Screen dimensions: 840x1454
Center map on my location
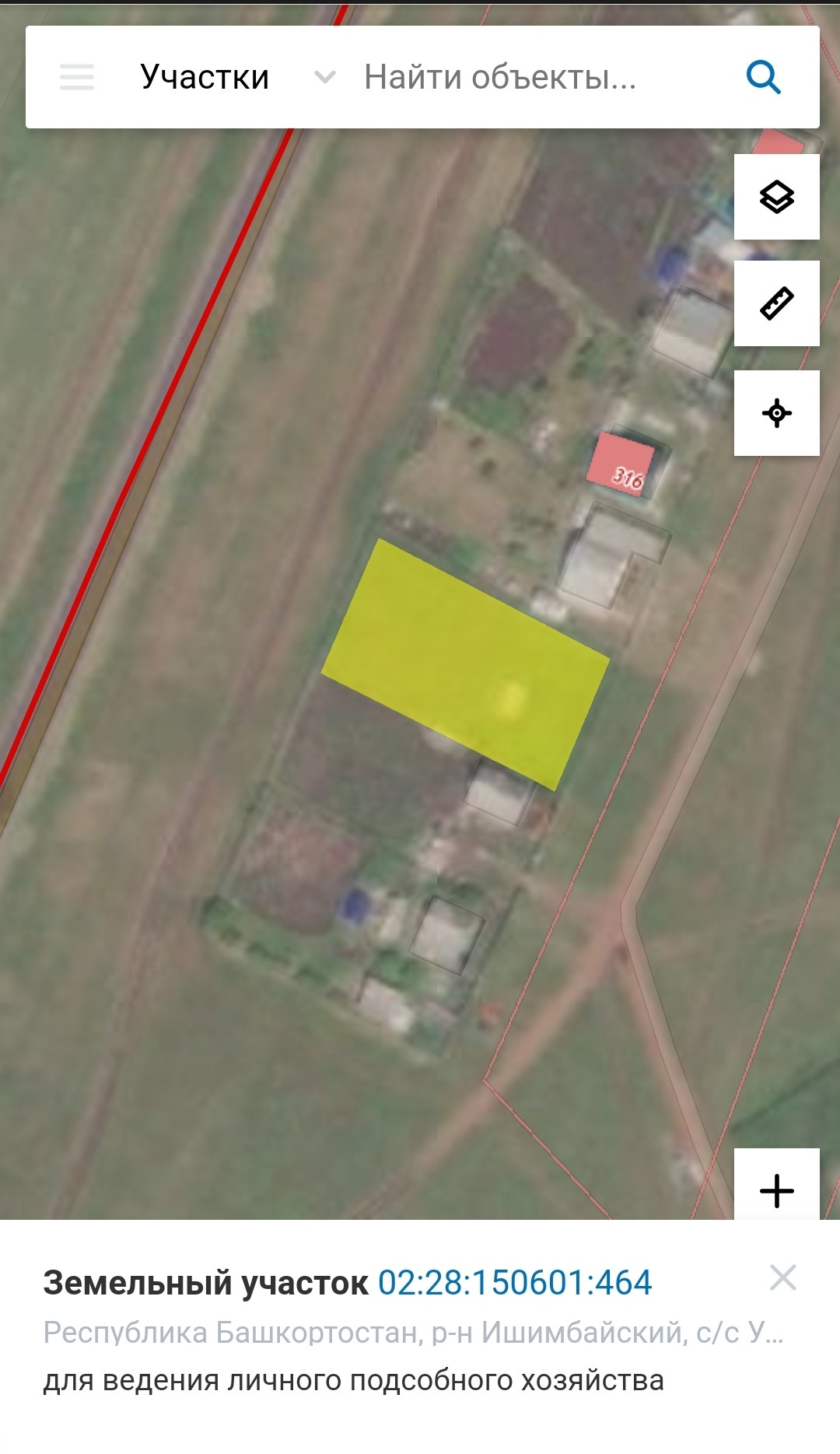click(776, 413)
